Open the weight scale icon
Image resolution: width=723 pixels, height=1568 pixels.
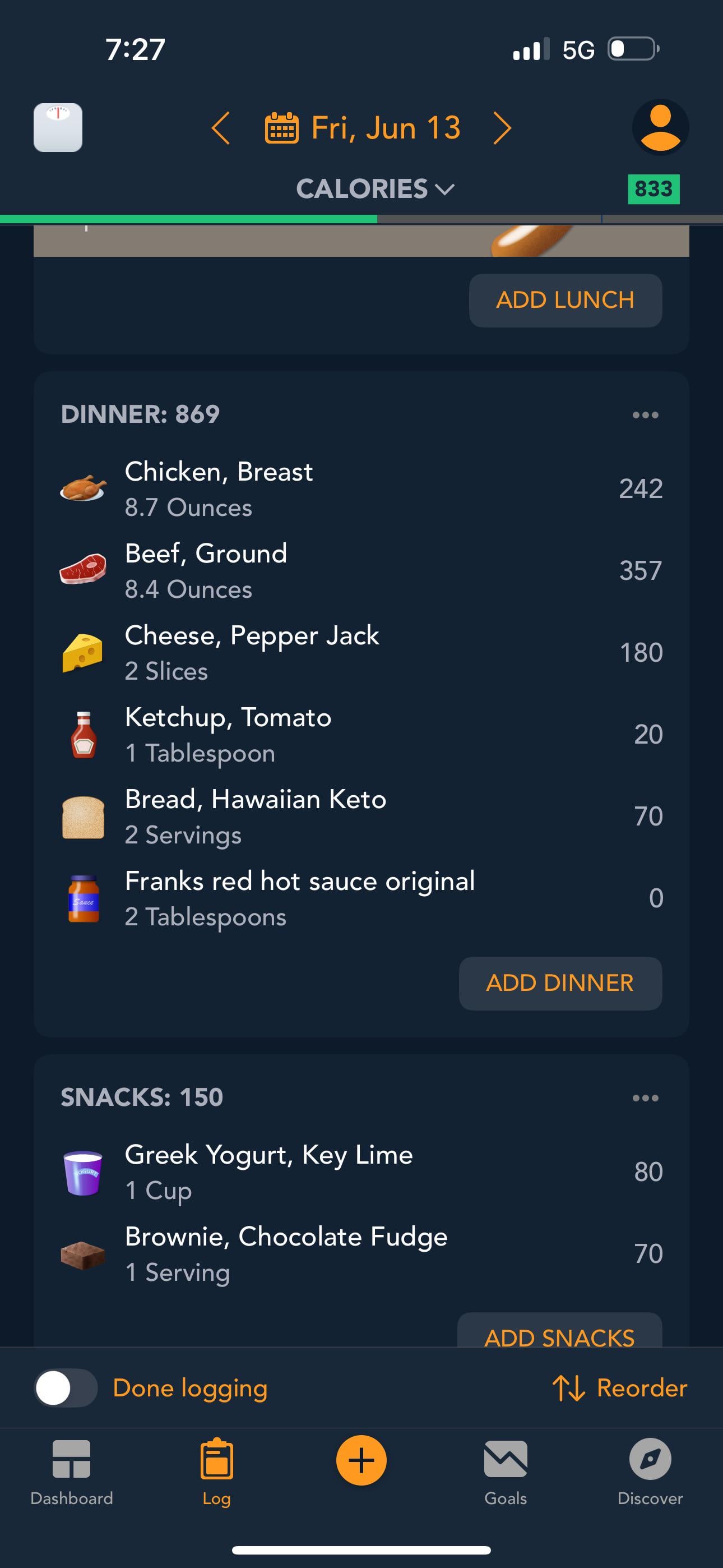coord(58,127)
